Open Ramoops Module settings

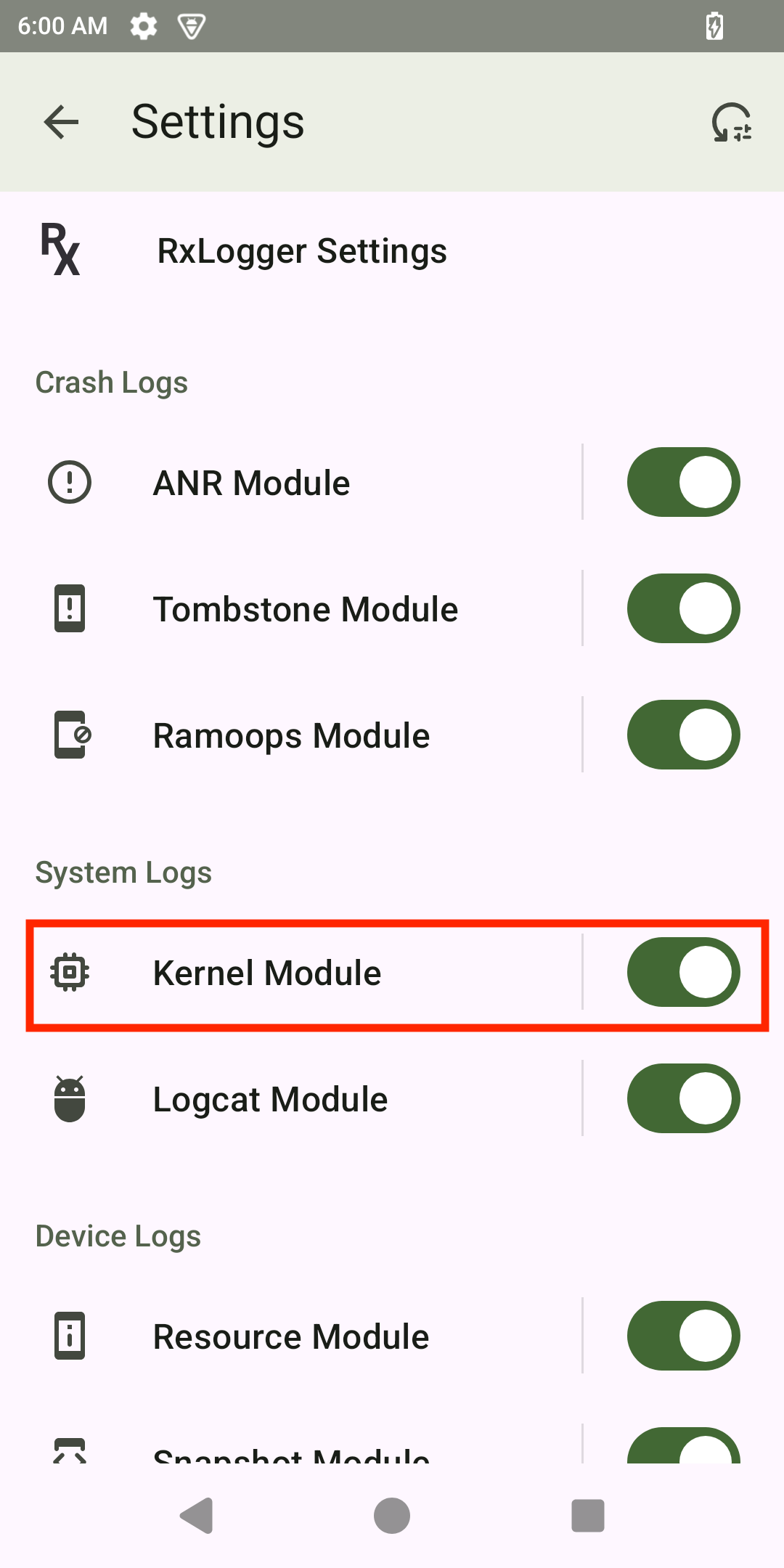pyautogui.click(x=290, y=735)
